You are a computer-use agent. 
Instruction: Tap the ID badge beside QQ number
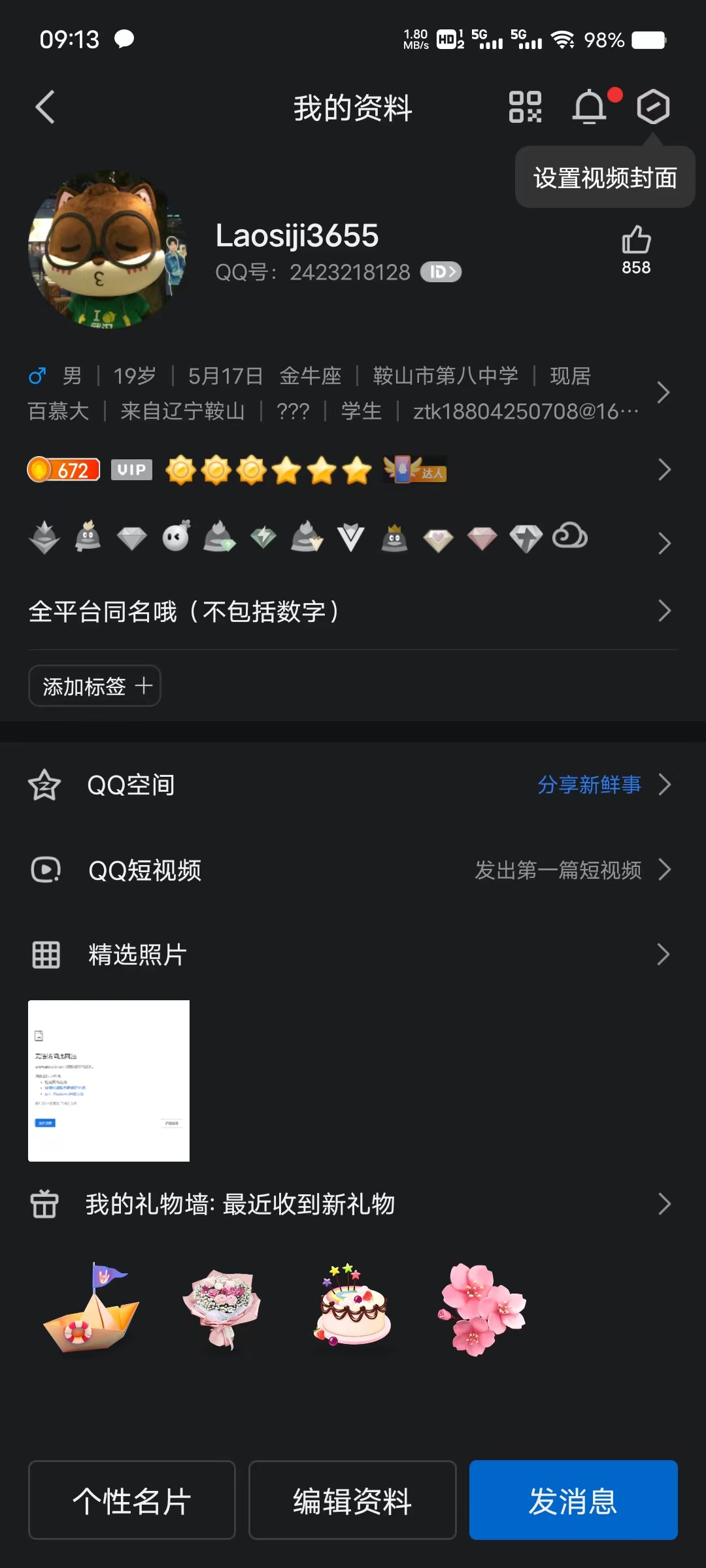(x=441, y=272)
